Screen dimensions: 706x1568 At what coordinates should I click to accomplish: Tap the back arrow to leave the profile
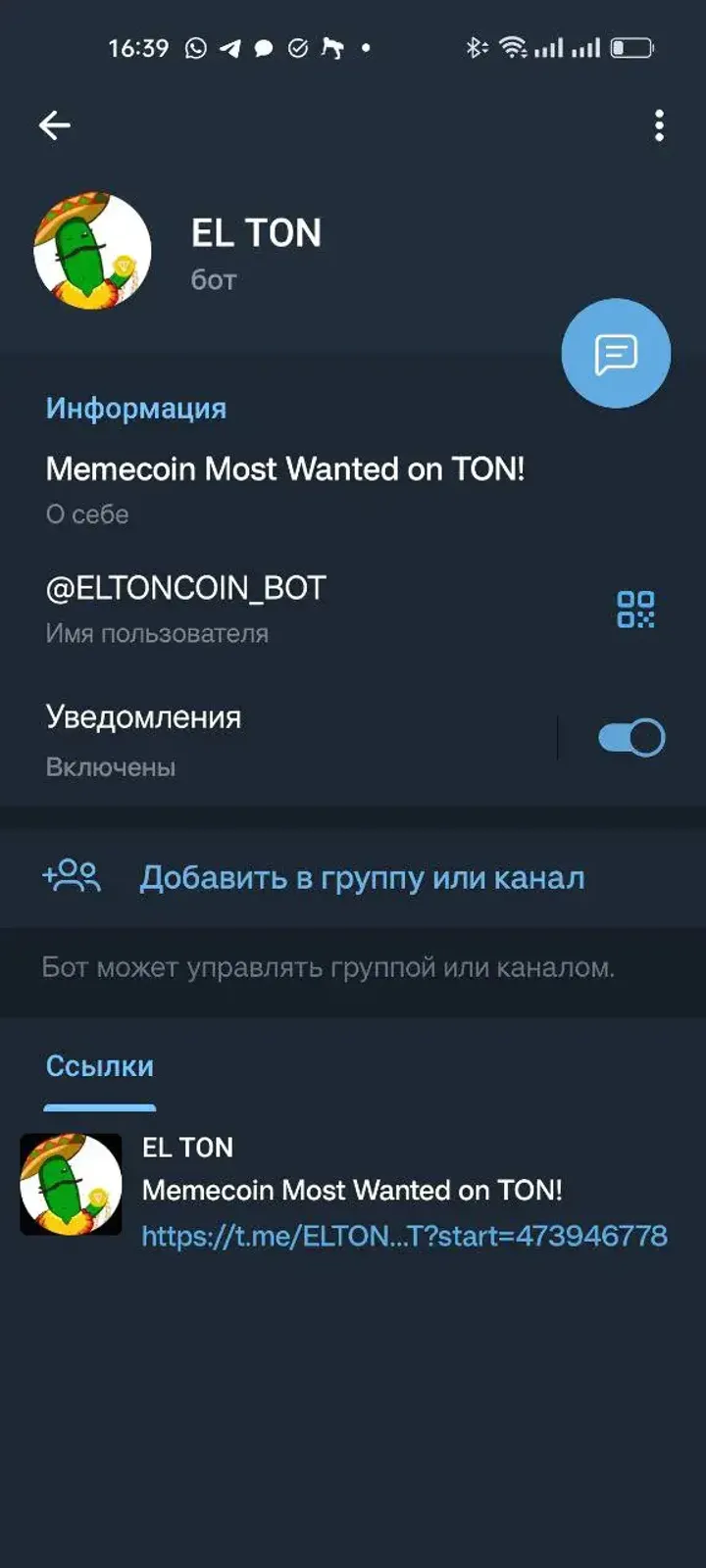pyautogui.click(x=54, y=124)
